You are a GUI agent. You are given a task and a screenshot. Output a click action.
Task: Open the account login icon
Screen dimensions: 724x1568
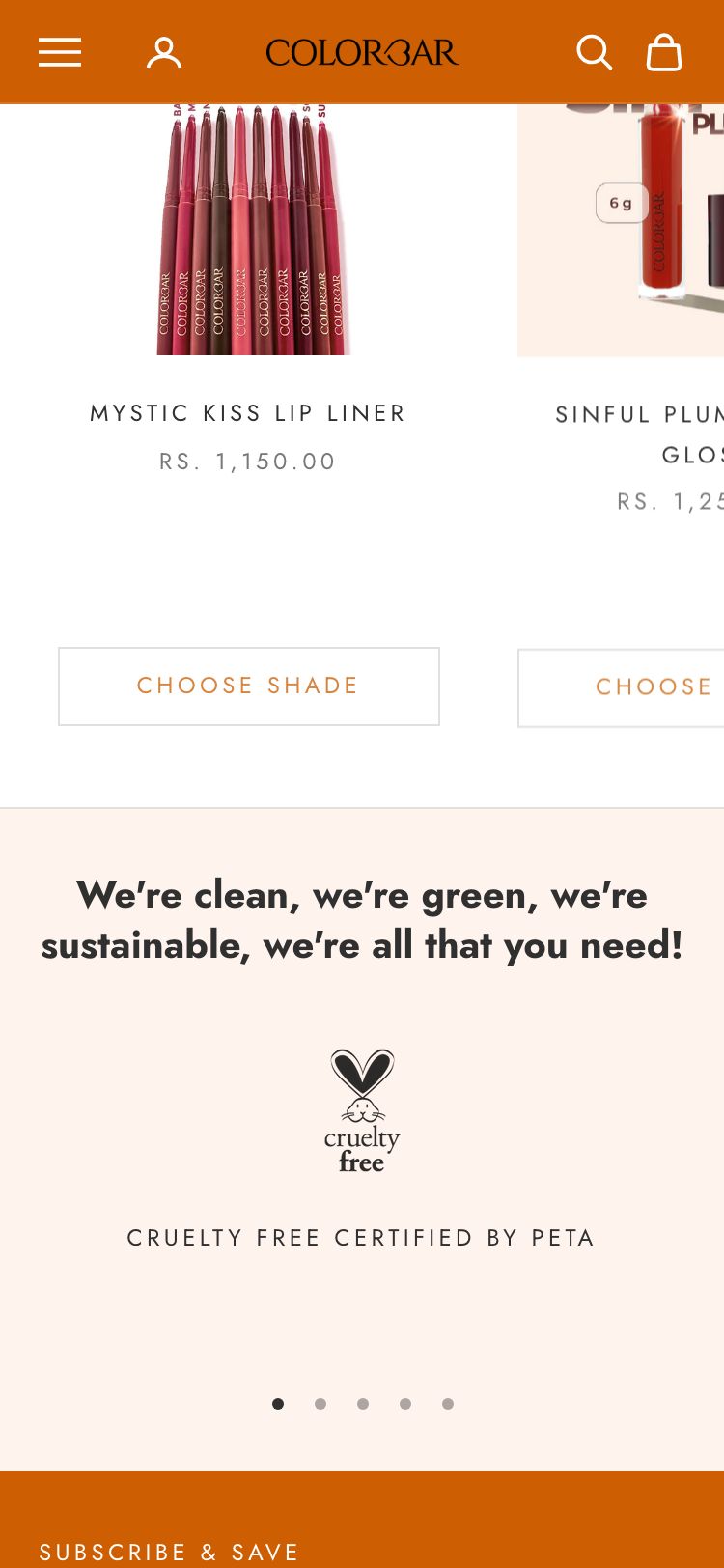(163, 52)
